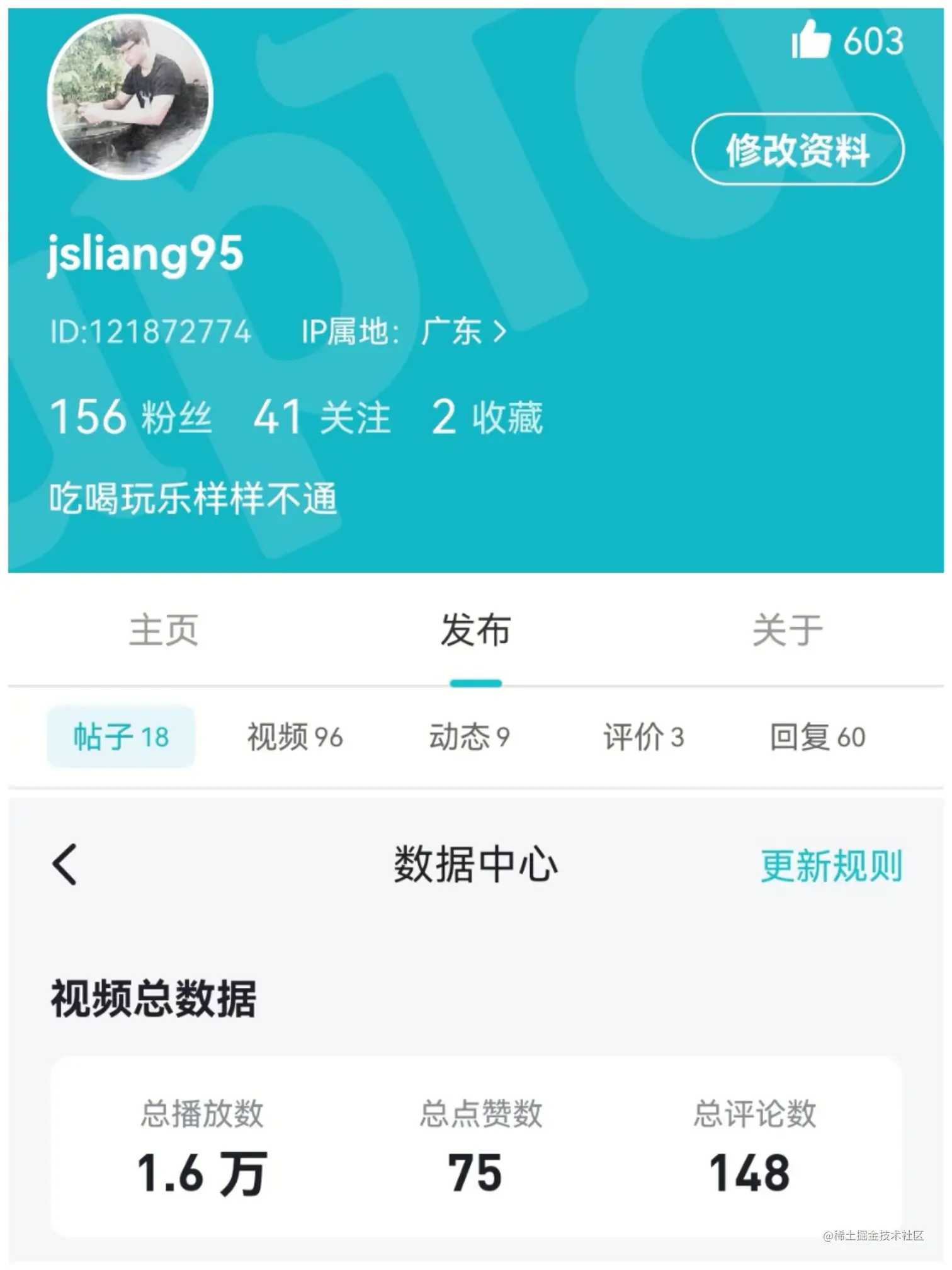The width and height of the screenshot is (952, 1270).
Task: Select the 发布 tab
Action: tap(475, 630)
